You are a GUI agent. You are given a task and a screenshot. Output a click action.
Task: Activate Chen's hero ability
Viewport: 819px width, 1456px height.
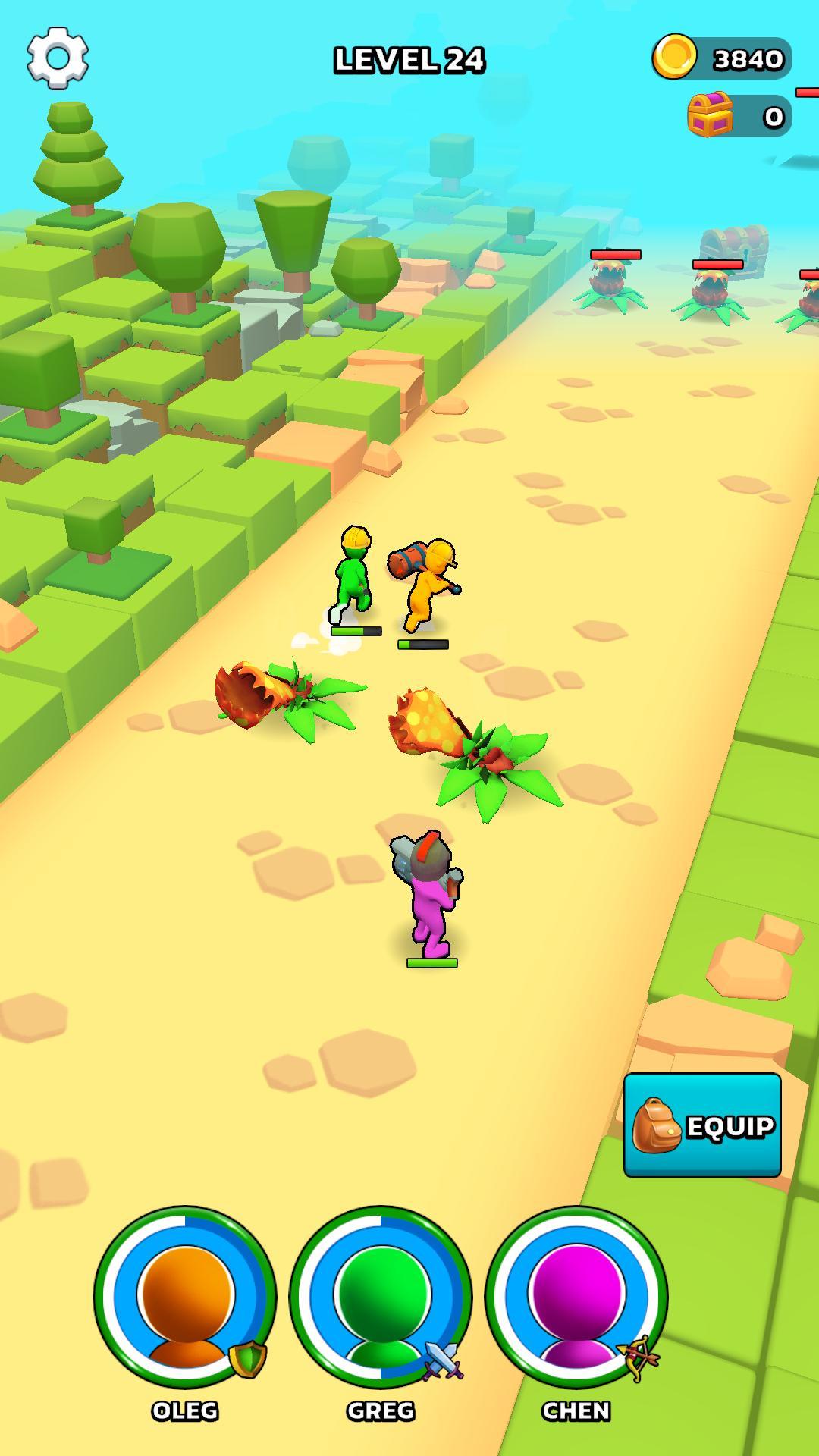(576, 1297)
